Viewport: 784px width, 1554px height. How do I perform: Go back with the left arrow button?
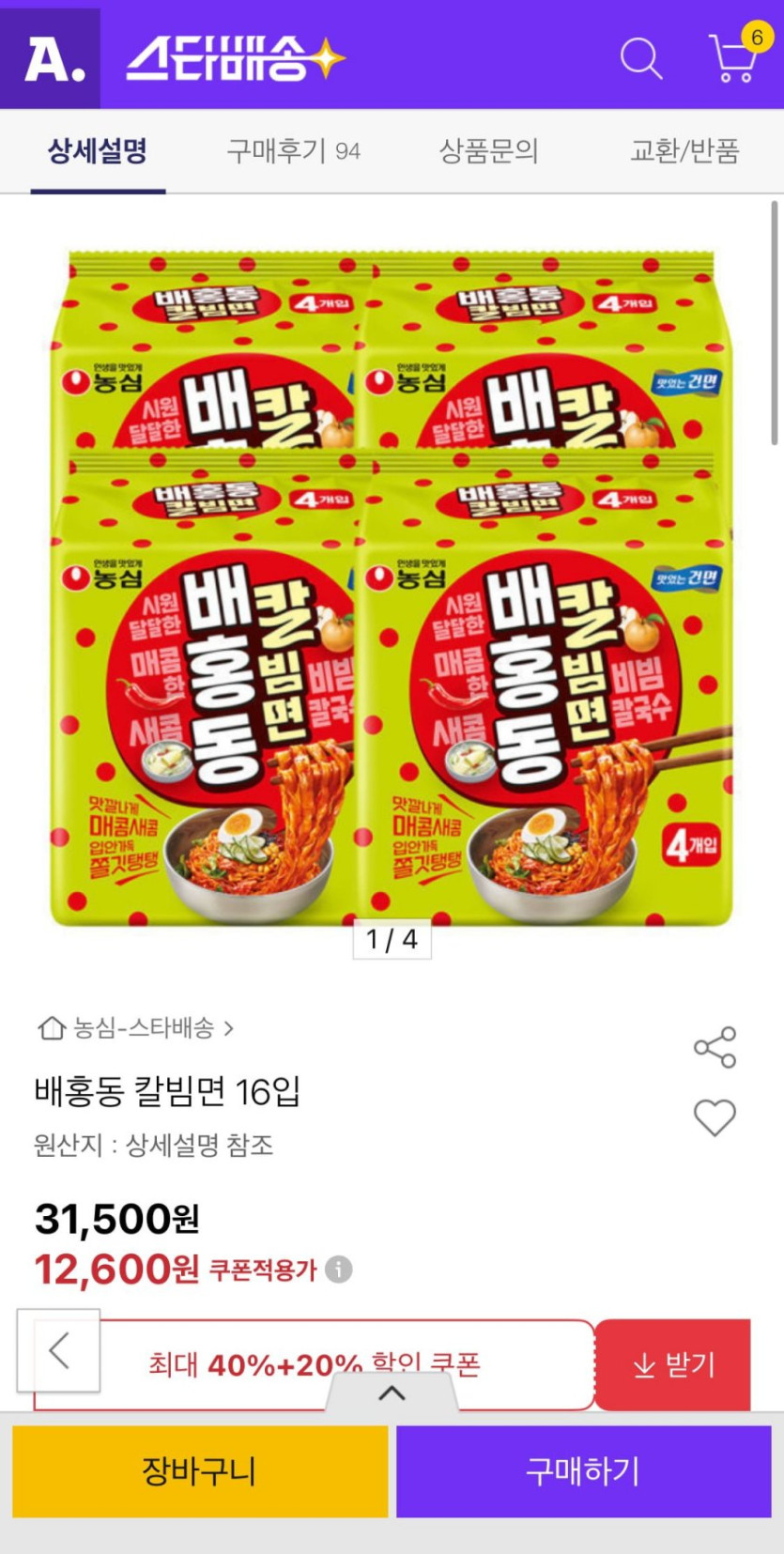59,1350
